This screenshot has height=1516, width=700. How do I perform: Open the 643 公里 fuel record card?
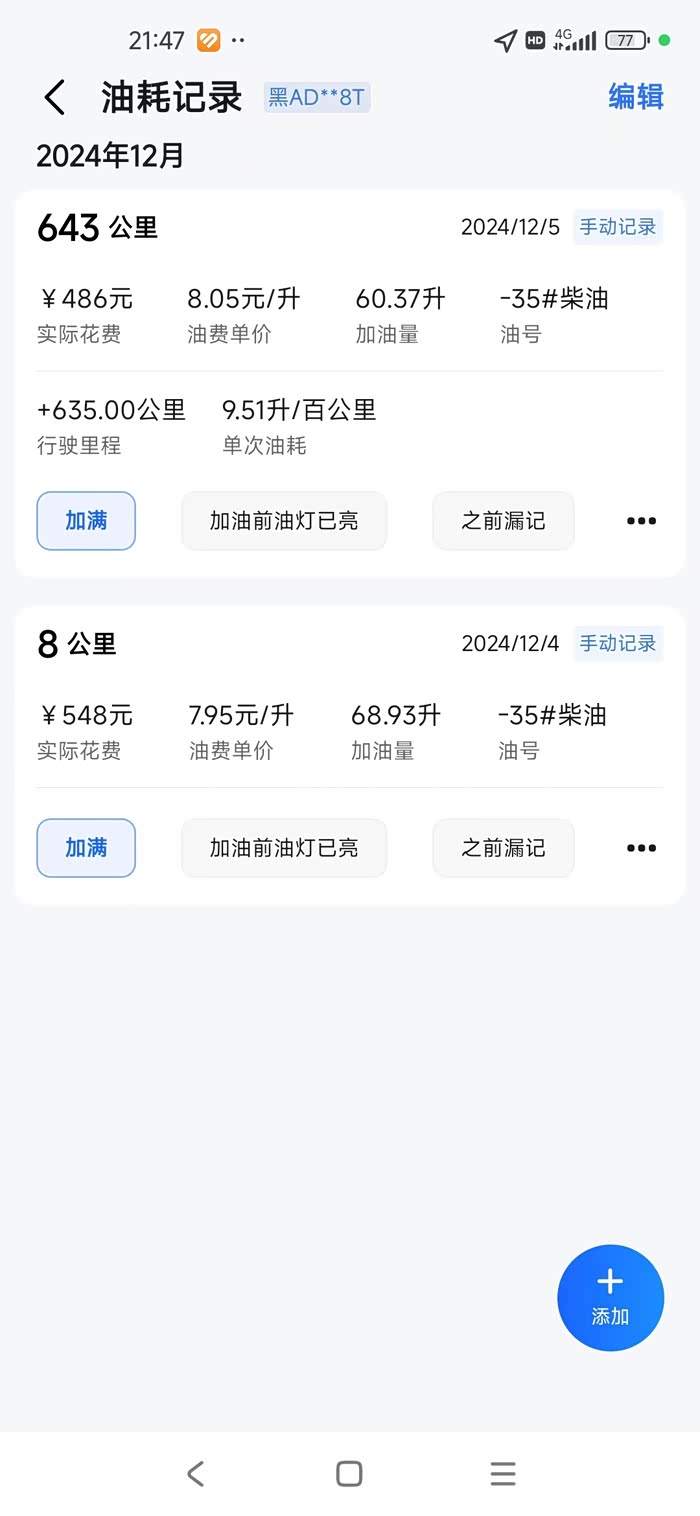[350, 330]
